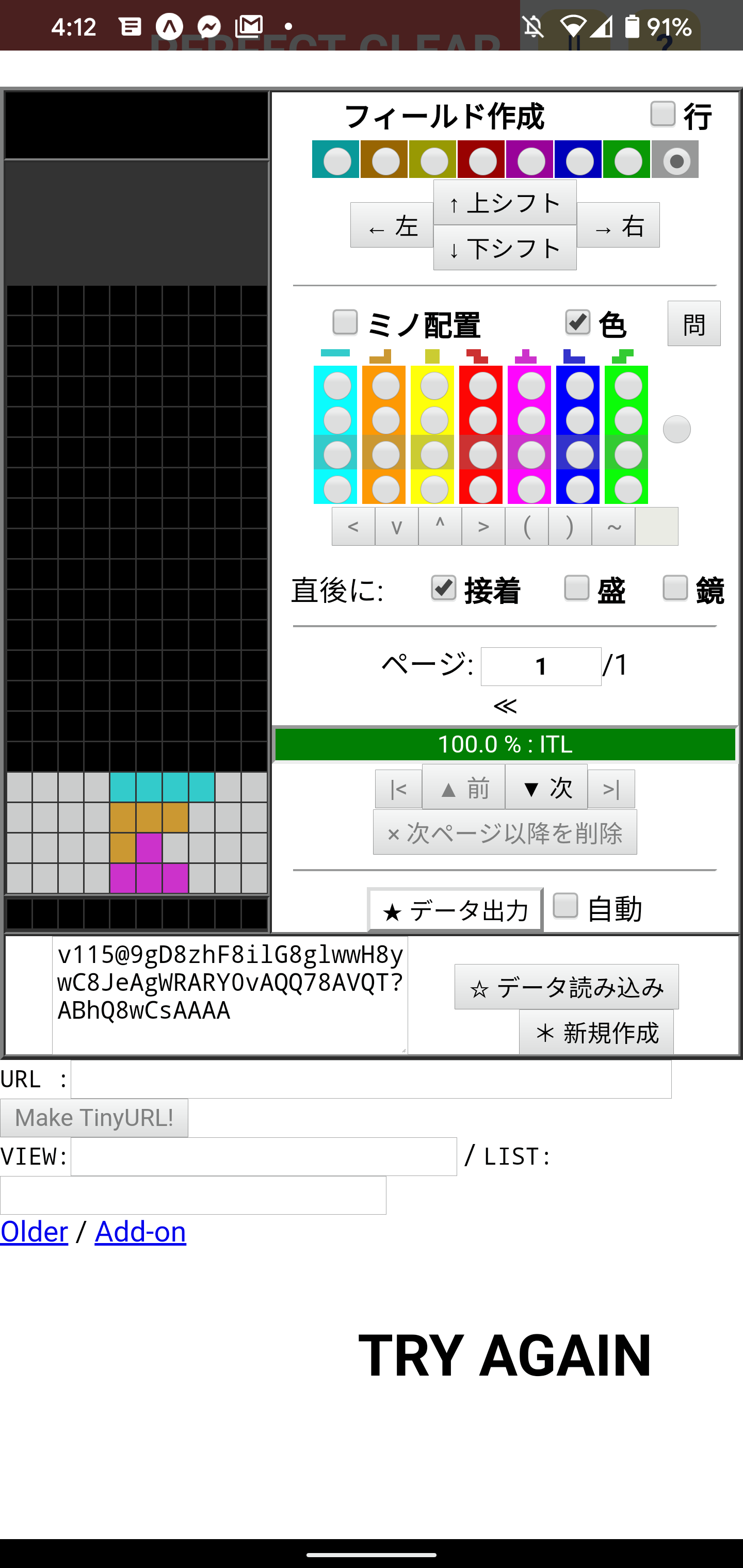Focus the ページ number field
The image size is (743, 1568).
pos(541,666)
